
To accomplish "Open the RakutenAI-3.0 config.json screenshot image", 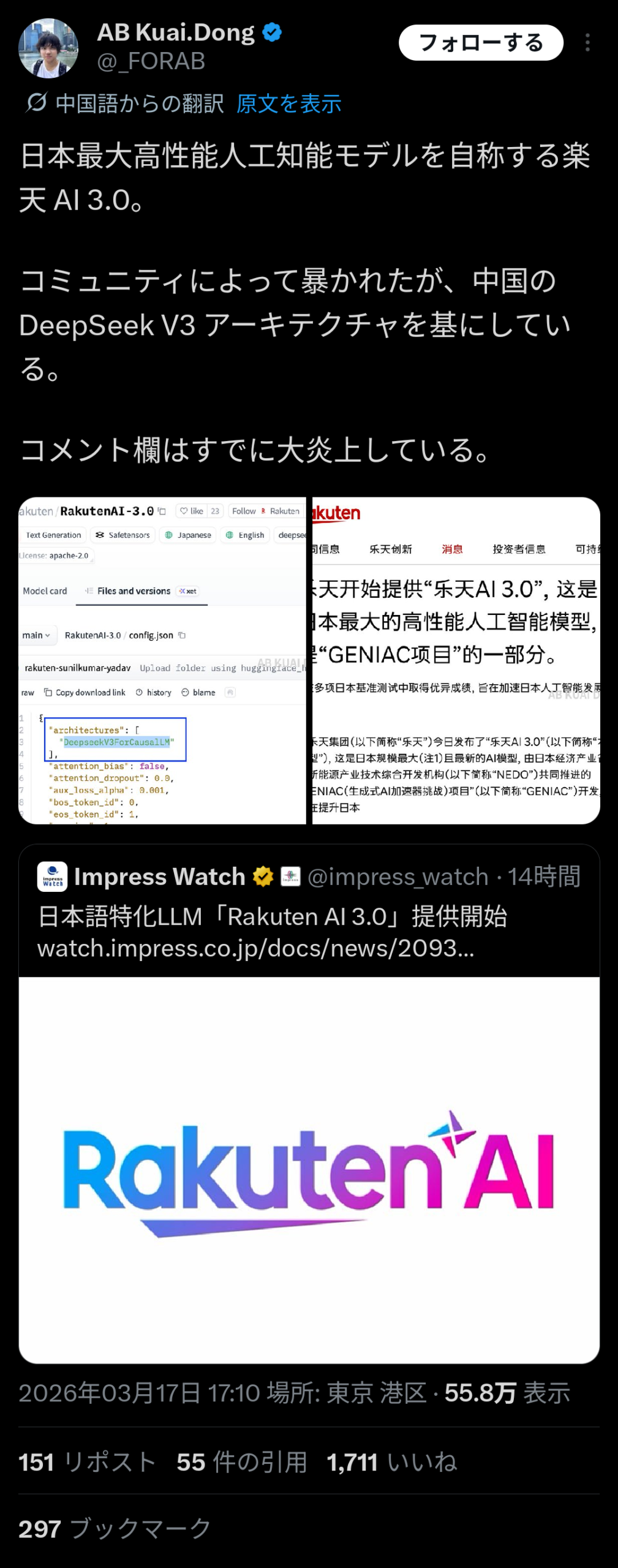I will (x=162, y=660).
